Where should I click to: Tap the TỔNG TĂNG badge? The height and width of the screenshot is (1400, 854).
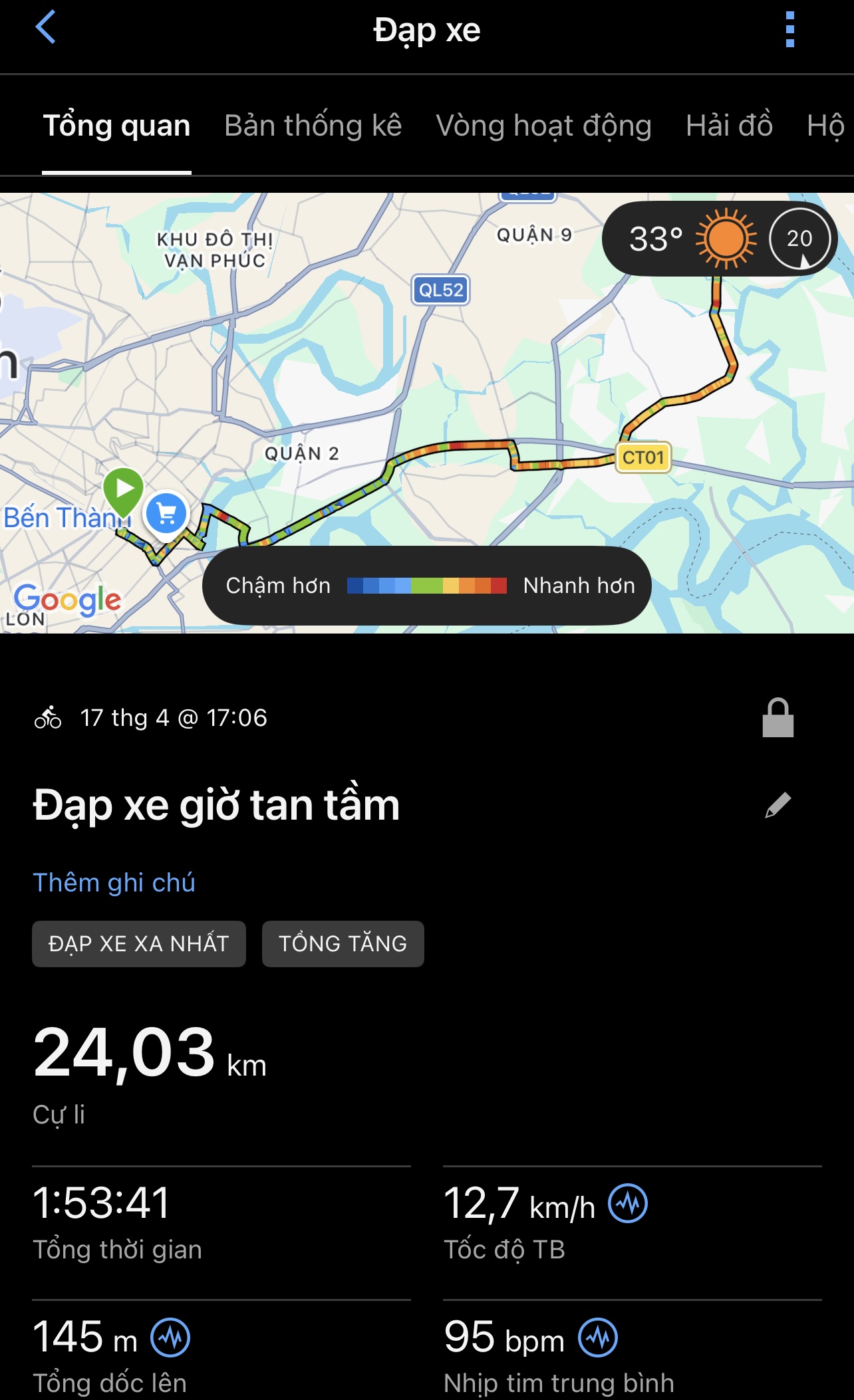[343, 943]
